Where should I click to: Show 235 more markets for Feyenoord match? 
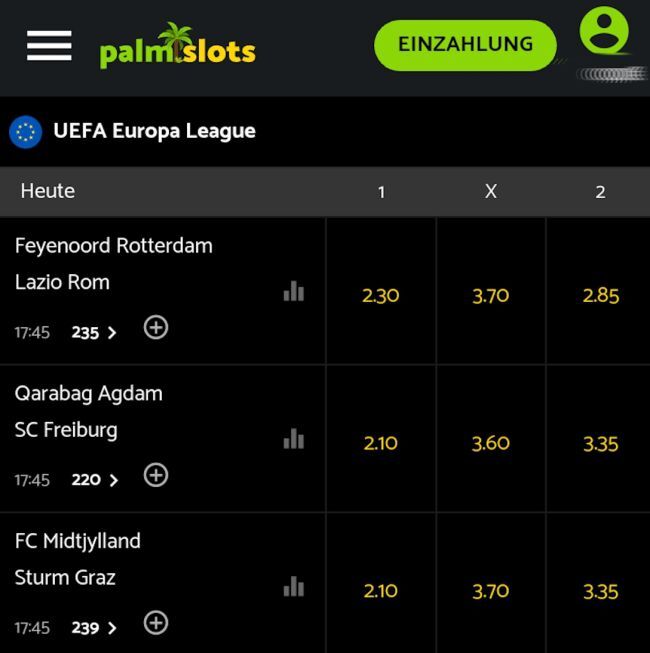tap(94, 333)
